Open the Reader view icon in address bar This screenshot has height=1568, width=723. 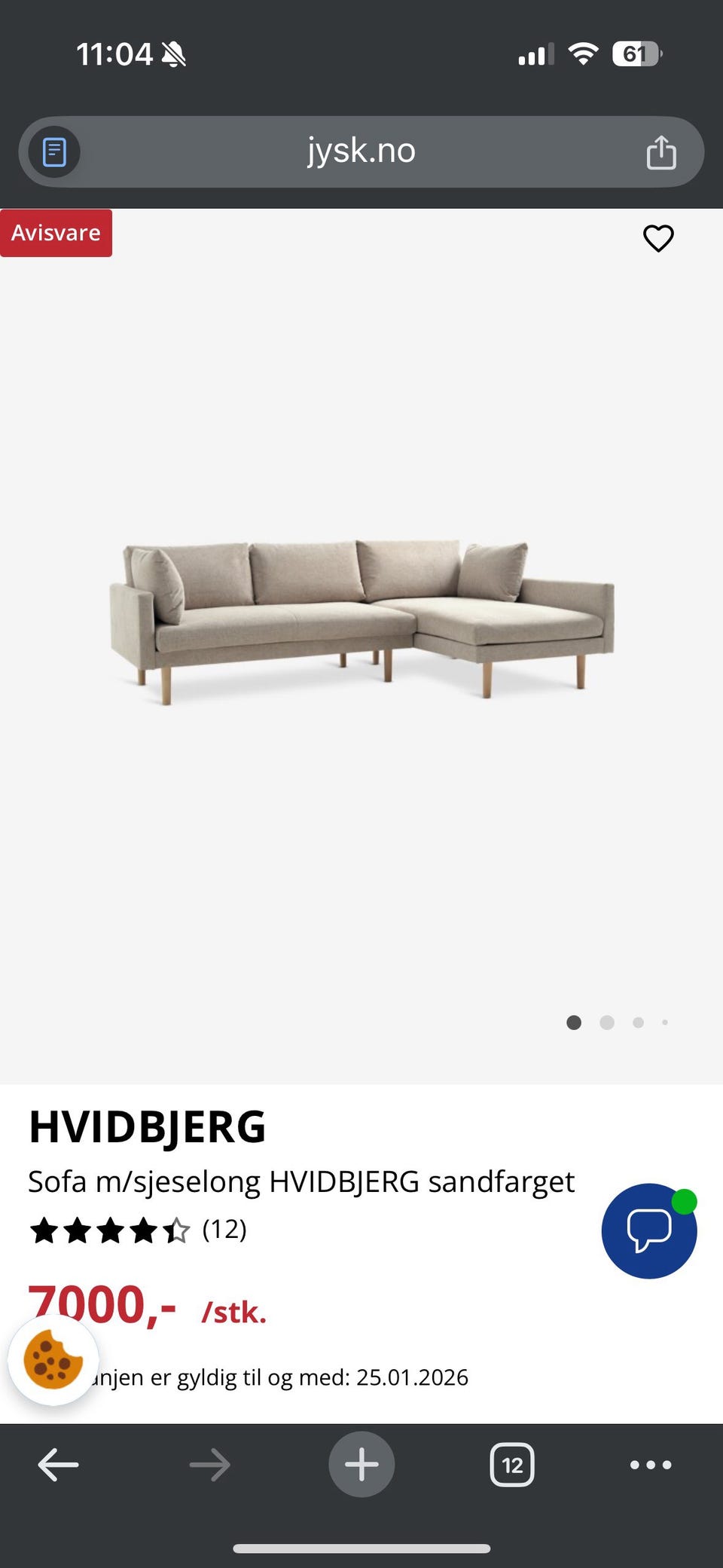(53, 151)
